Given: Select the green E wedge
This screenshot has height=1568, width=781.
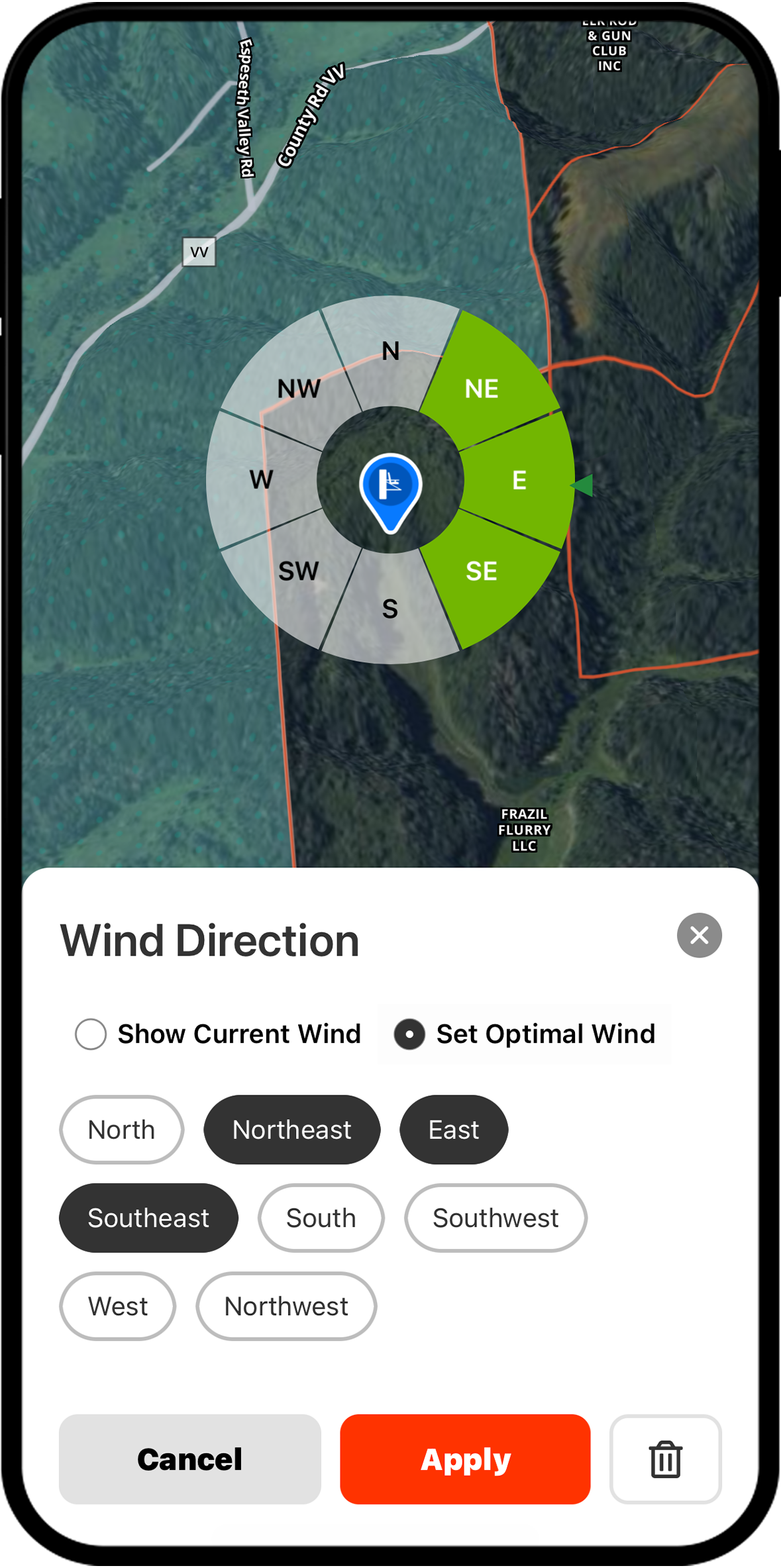Looking at the screenshot, I should (520, 480).
